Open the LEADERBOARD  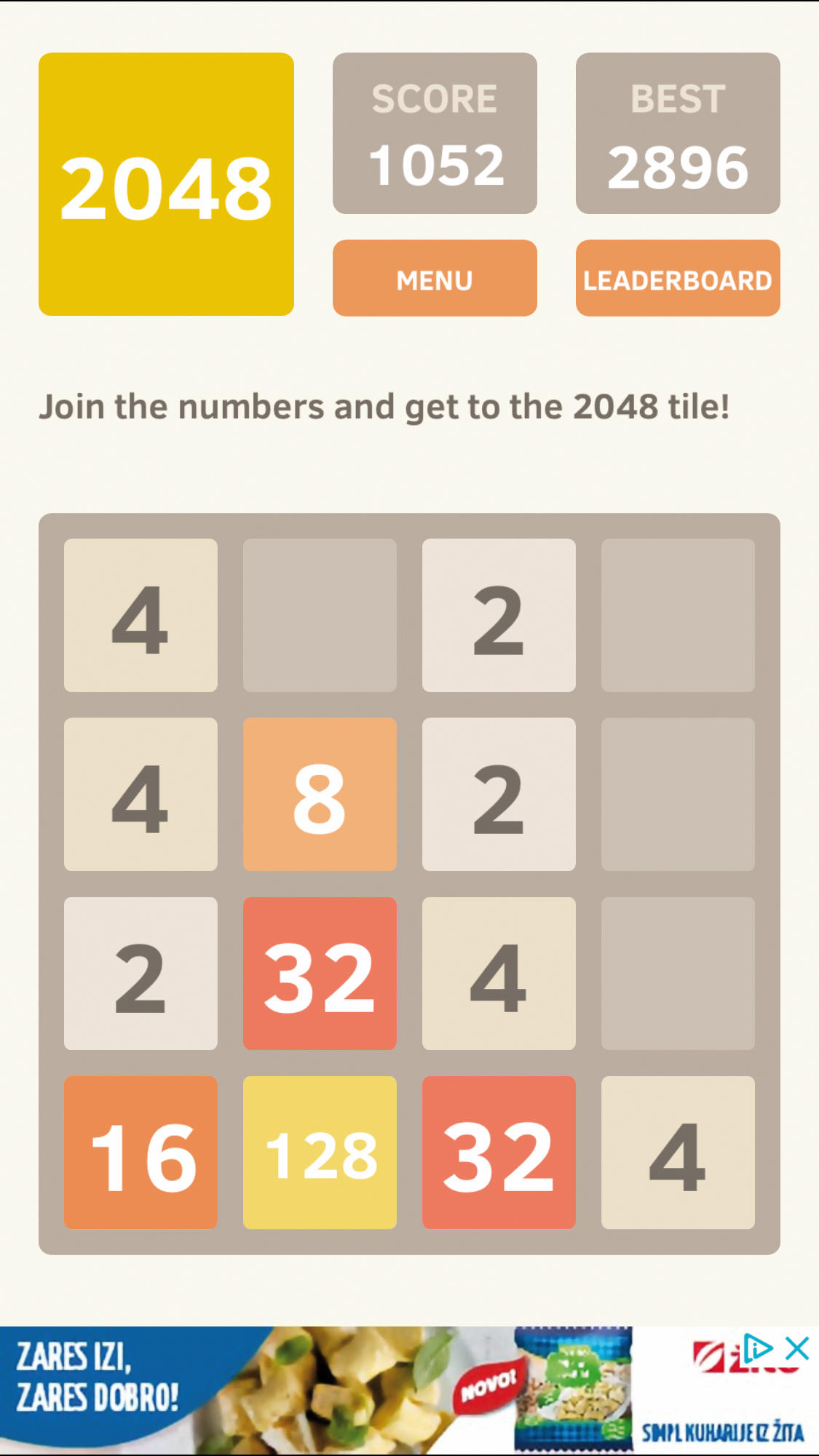point(677,279)
